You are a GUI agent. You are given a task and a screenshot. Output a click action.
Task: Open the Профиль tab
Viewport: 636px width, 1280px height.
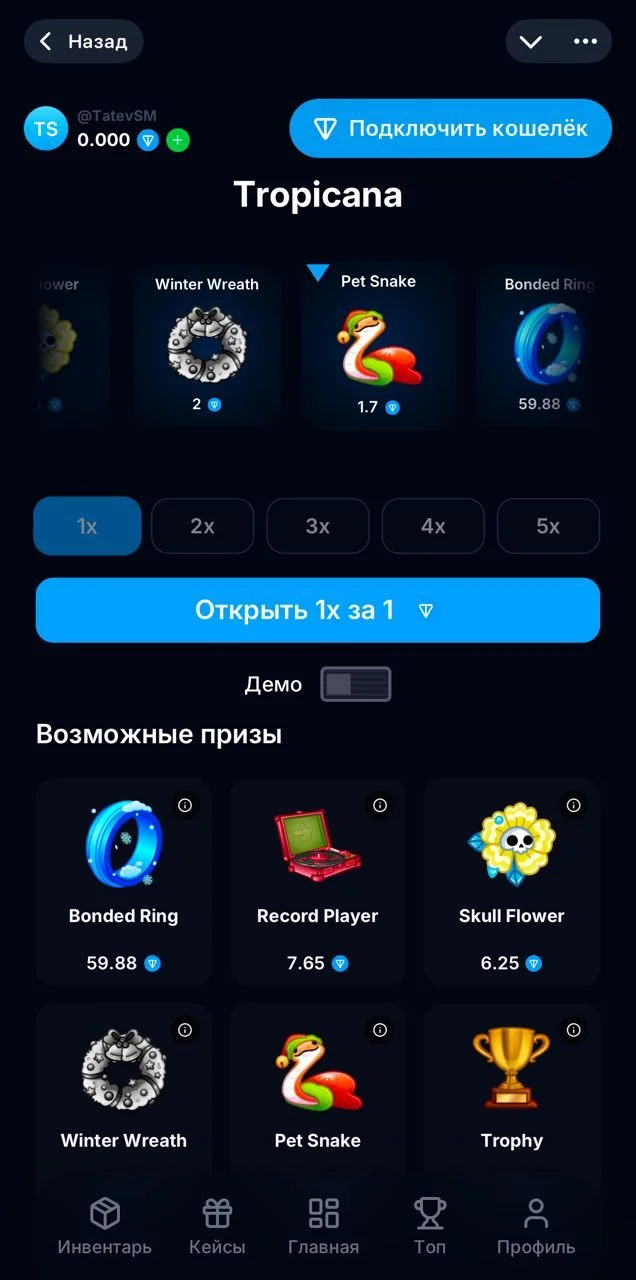536,1227
